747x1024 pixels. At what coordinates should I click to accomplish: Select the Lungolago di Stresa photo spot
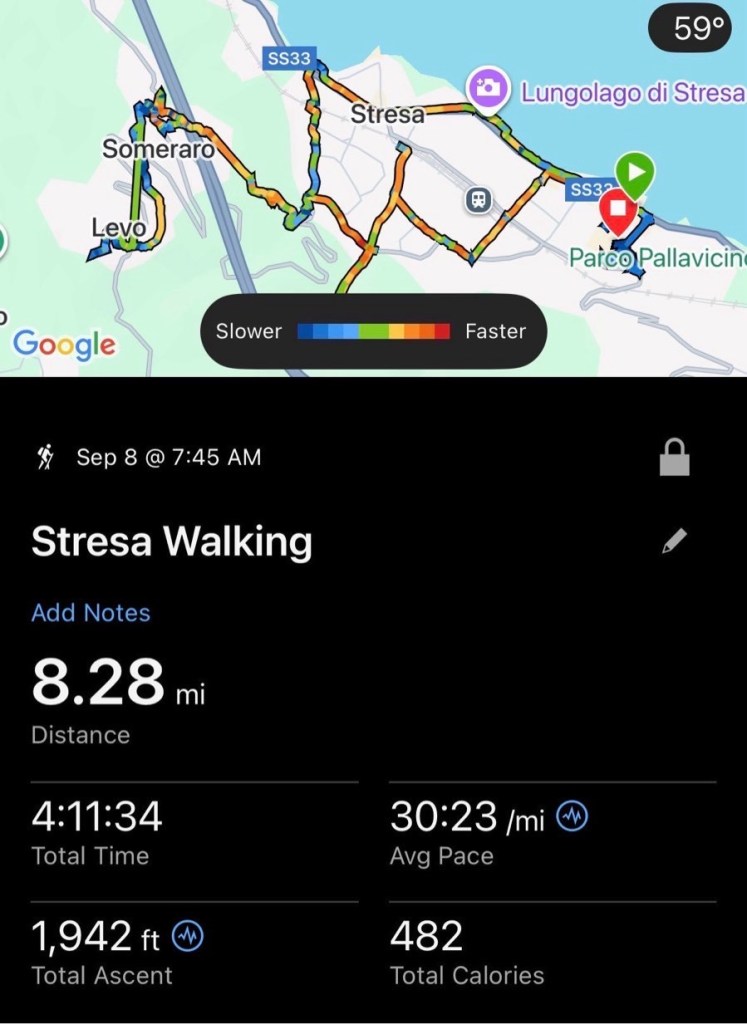tap(488, 87)
